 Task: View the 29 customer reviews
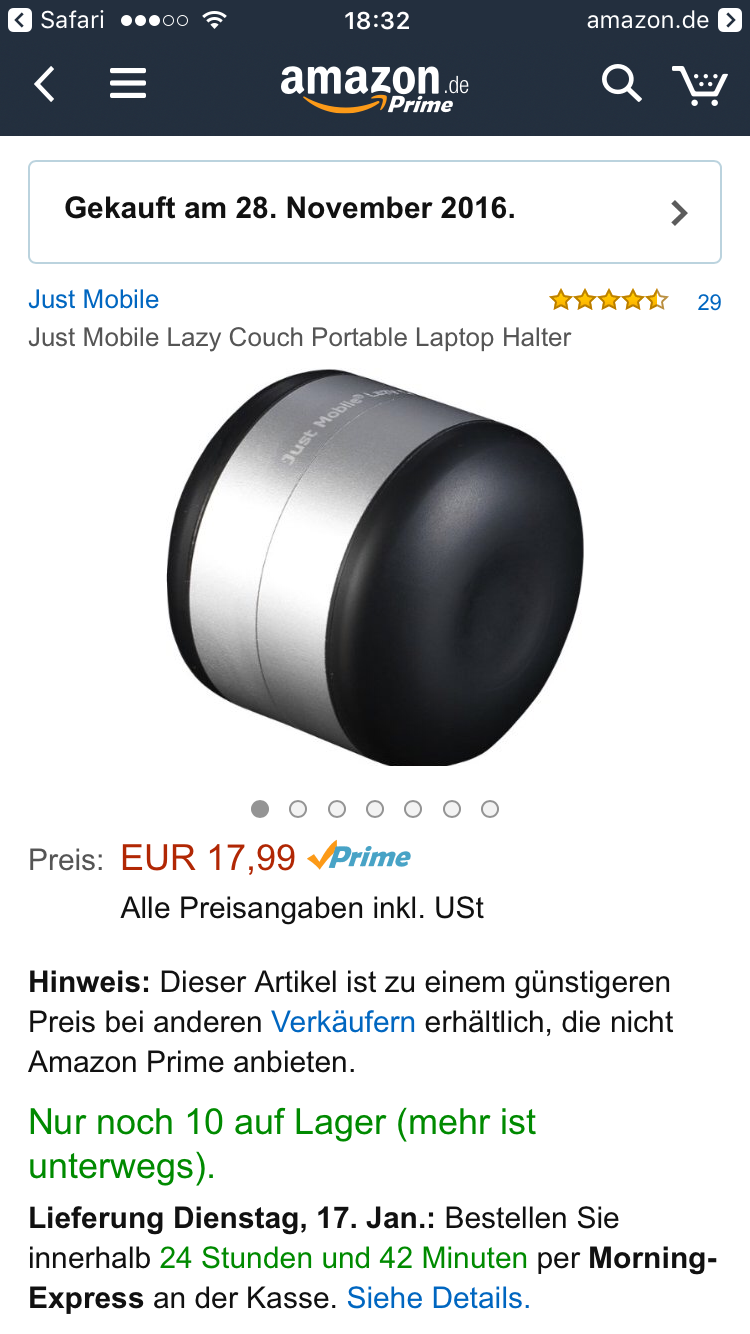[708, 302]
